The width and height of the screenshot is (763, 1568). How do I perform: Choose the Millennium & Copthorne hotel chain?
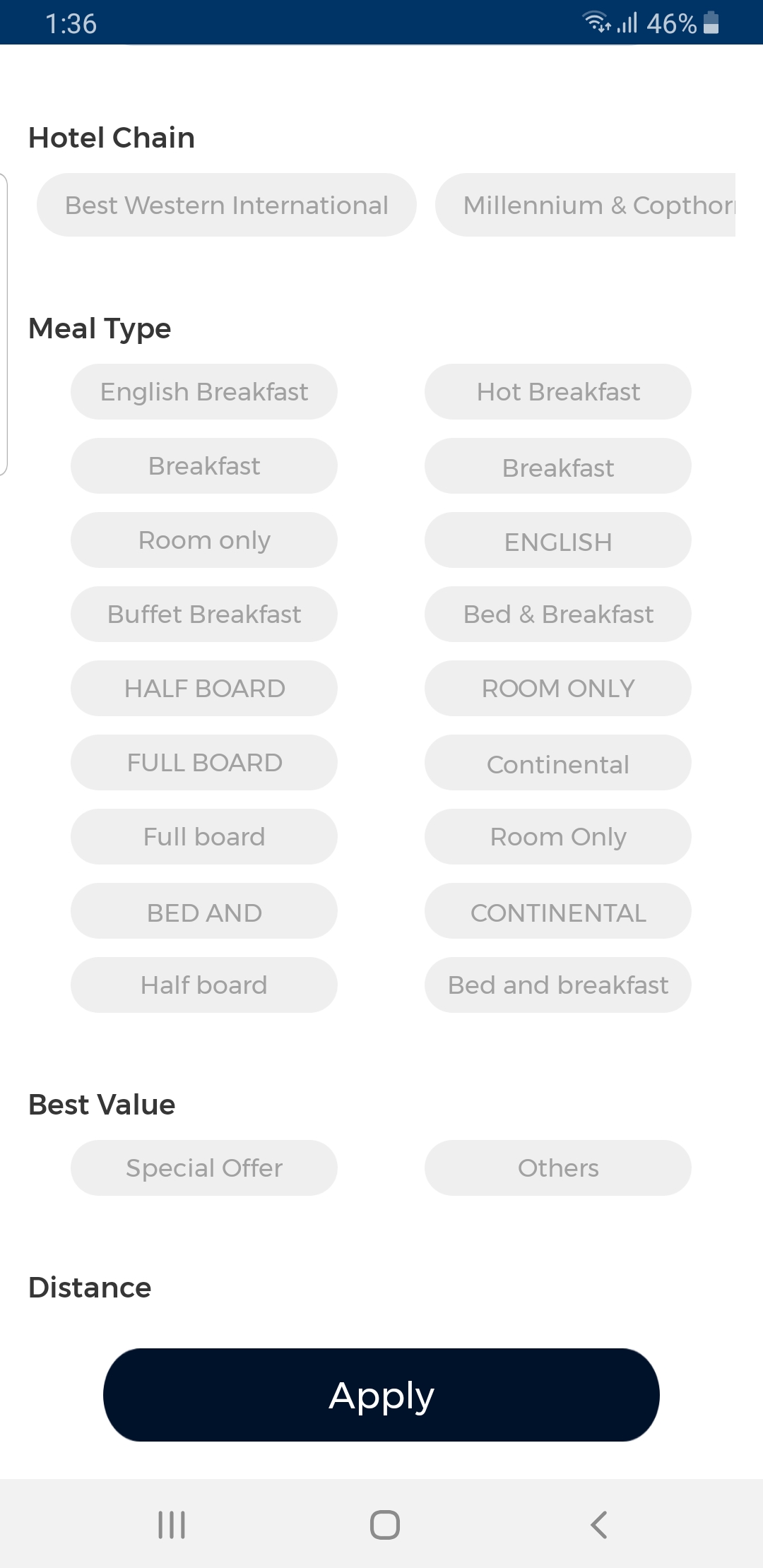pyautogui.click(x=586, y=205)
